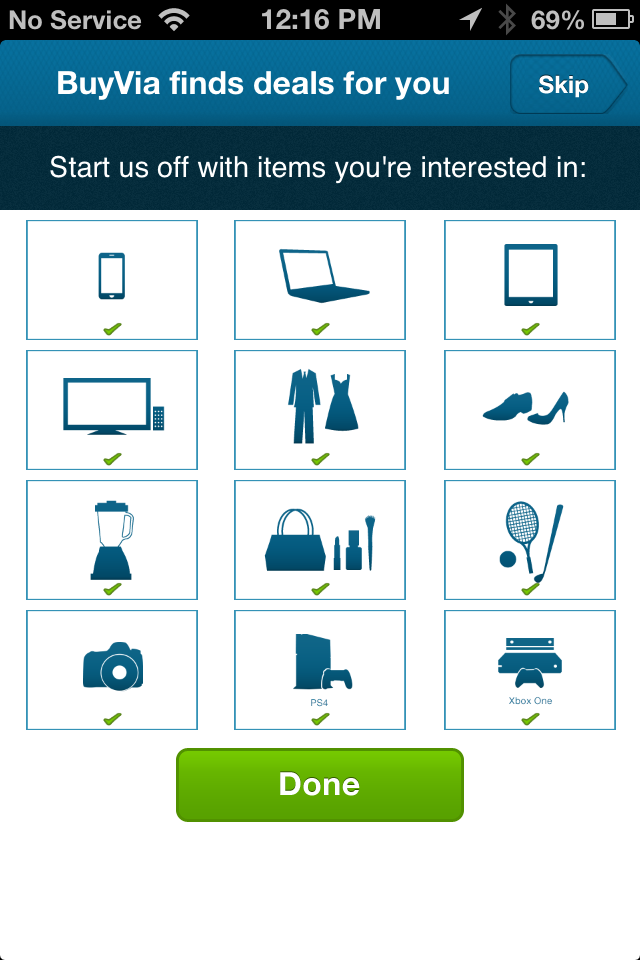Select the PS4 tile
Viewport: 640px width, 960px height.
click(x=320, y=670)
